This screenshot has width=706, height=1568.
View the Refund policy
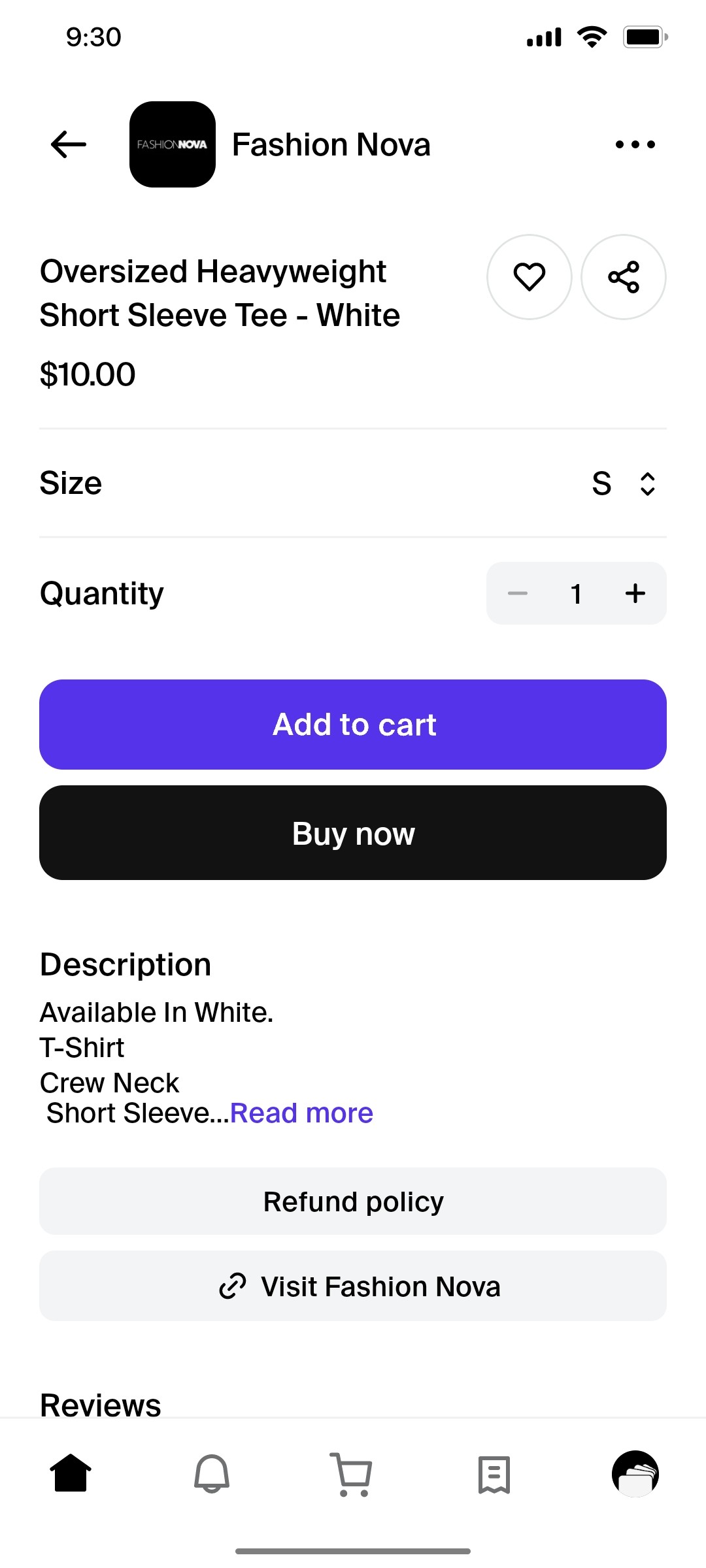[353, 1201]
